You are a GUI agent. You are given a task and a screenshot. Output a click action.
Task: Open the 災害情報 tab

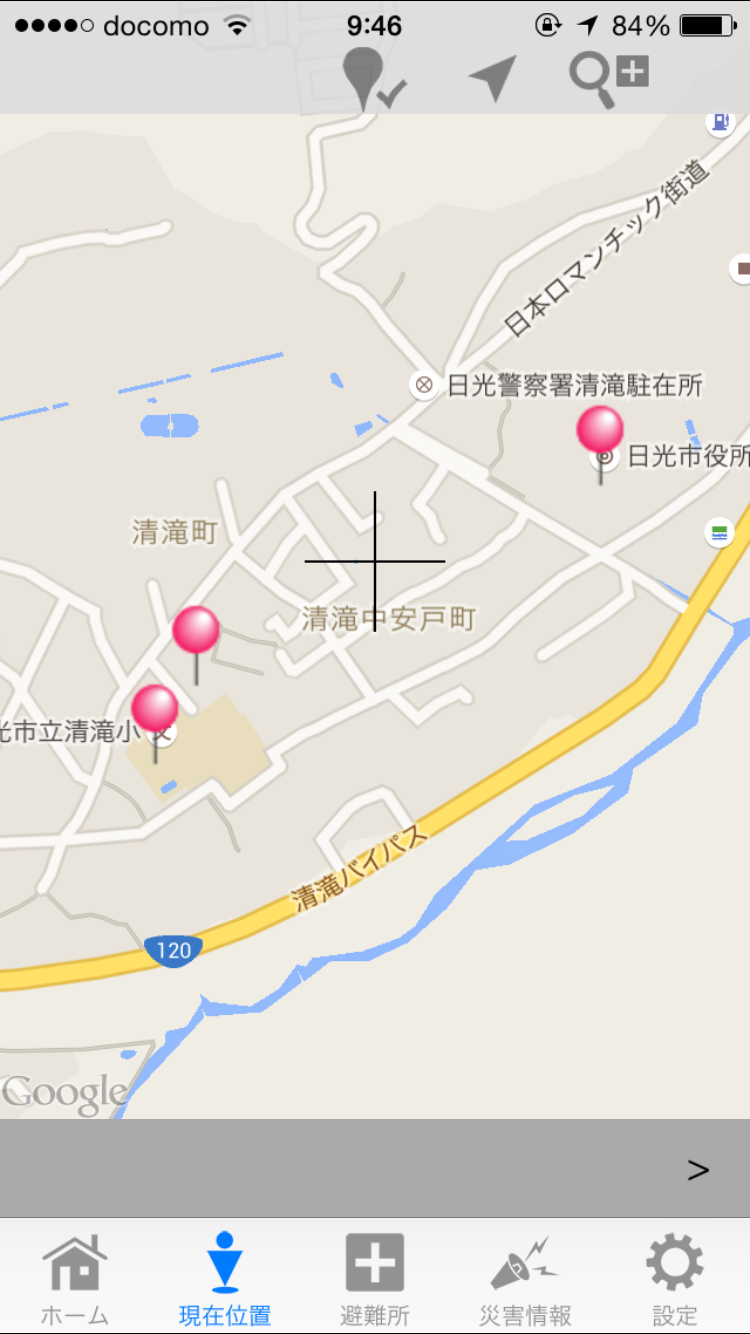(525, 1279)
